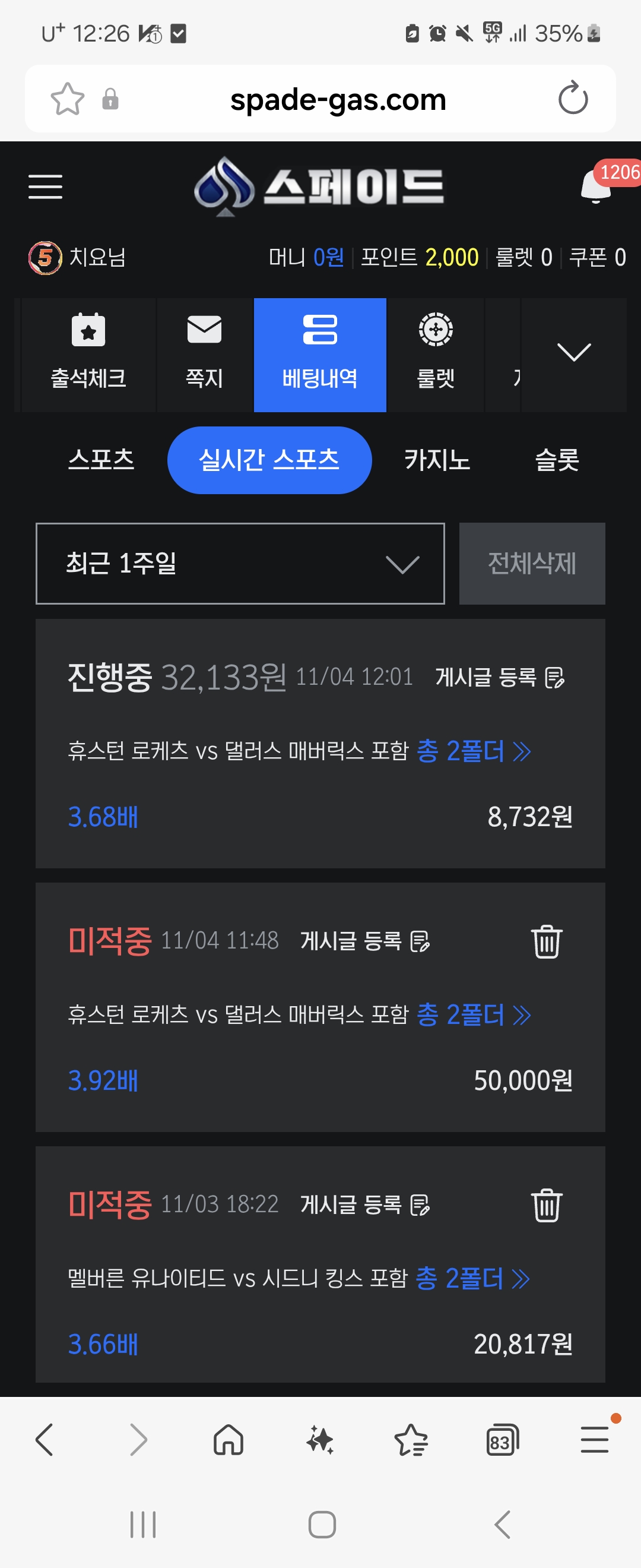Viewport: 641px width, 1568px height.
Task: Open 출석체크 attendance check
Action: tap(88, 354)
